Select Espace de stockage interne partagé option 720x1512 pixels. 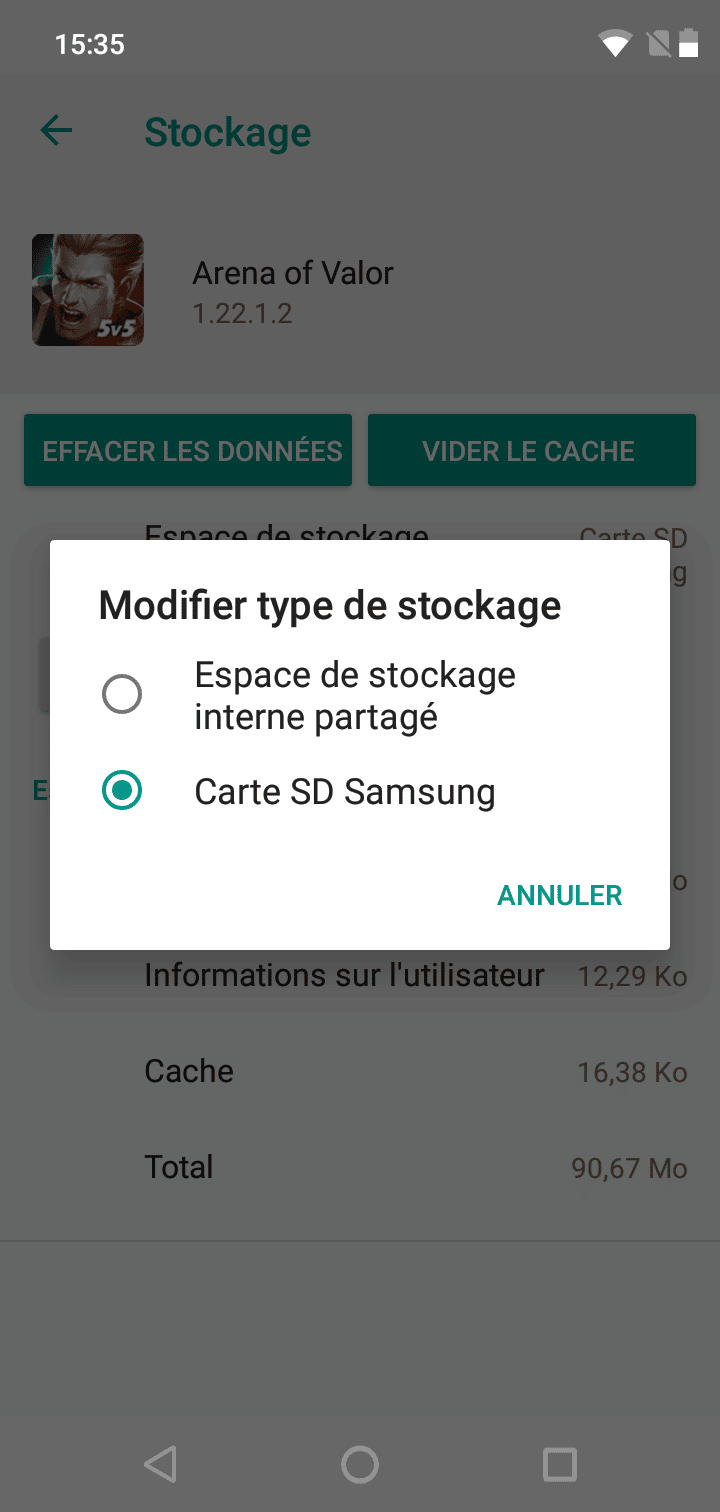click(122, 695)
